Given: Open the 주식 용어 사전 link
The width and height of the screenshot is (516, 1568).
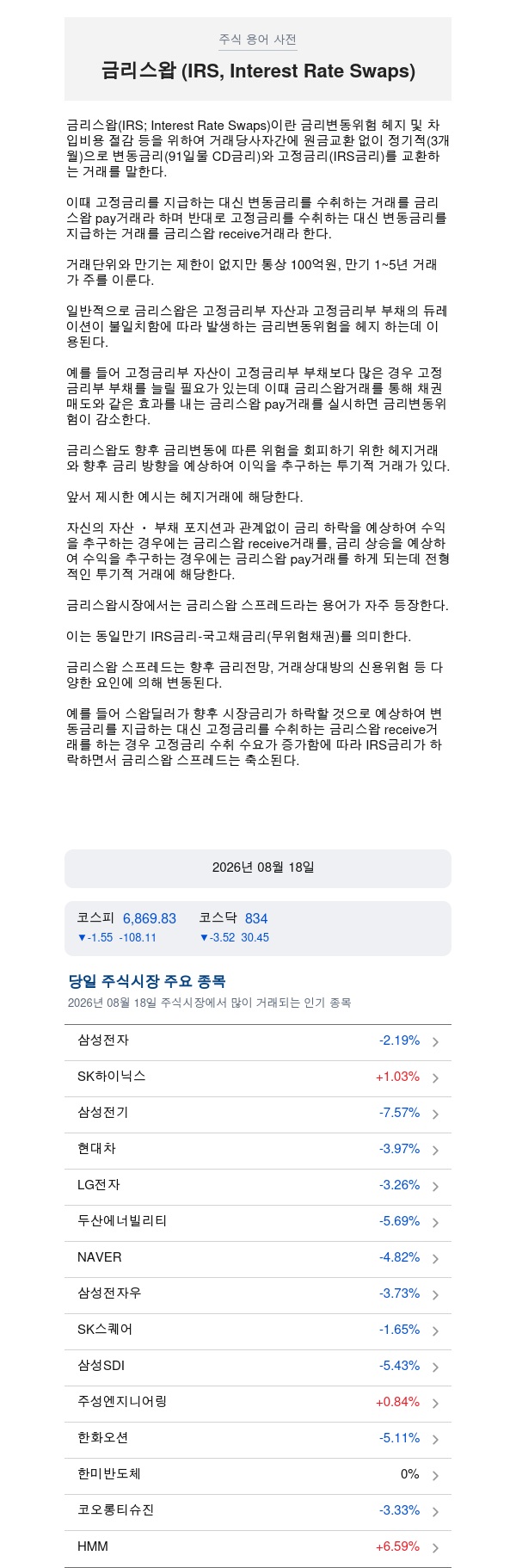Looking at the screenshot, I should tap(258, 40).
